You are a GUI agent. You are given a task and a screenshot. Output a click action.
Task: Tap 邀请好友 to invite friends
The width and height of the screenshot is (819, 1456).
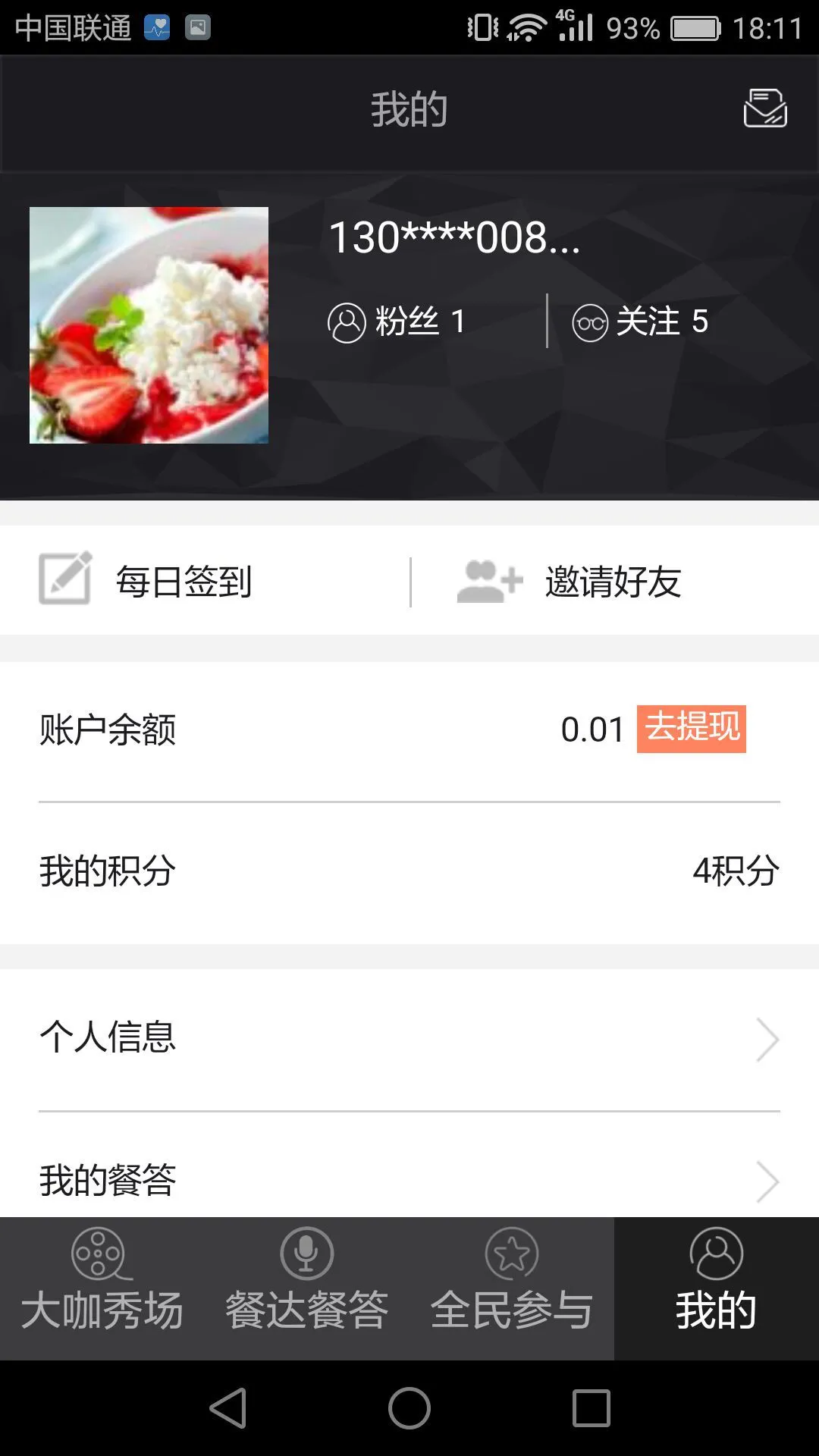point(615,581)
